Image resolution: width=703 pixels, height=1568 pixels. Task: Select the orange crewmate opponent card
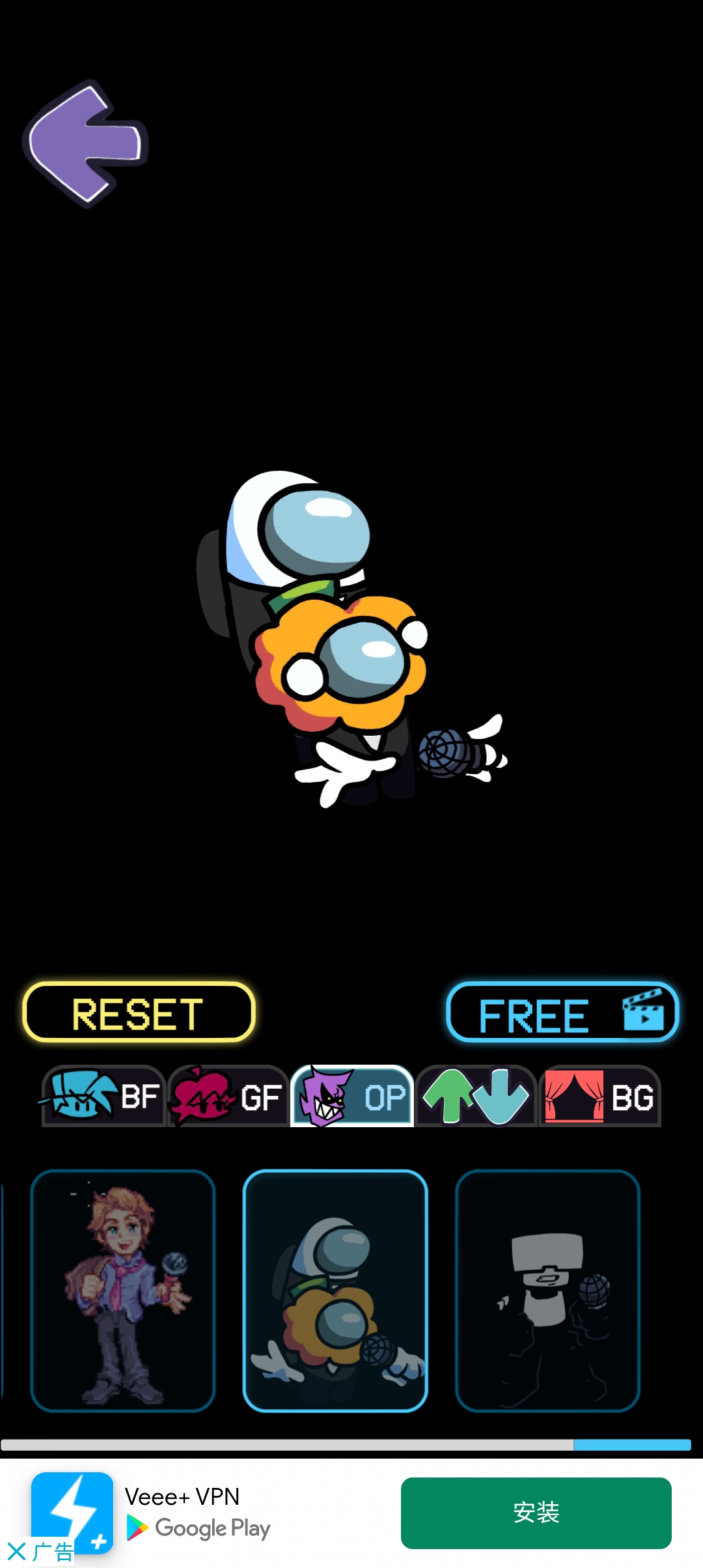tap(335, 1290)
